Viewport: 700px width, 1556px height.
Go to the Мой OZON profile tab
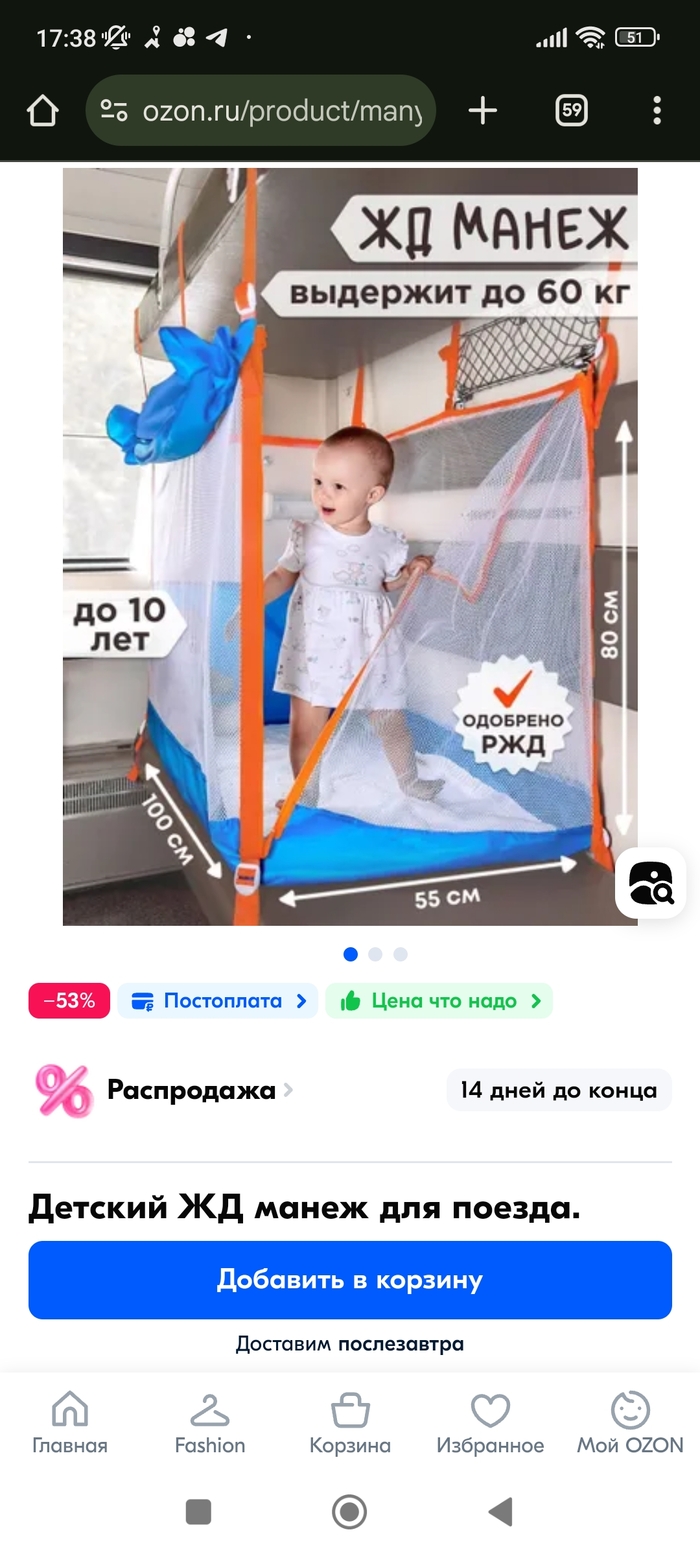[630, 1424]
